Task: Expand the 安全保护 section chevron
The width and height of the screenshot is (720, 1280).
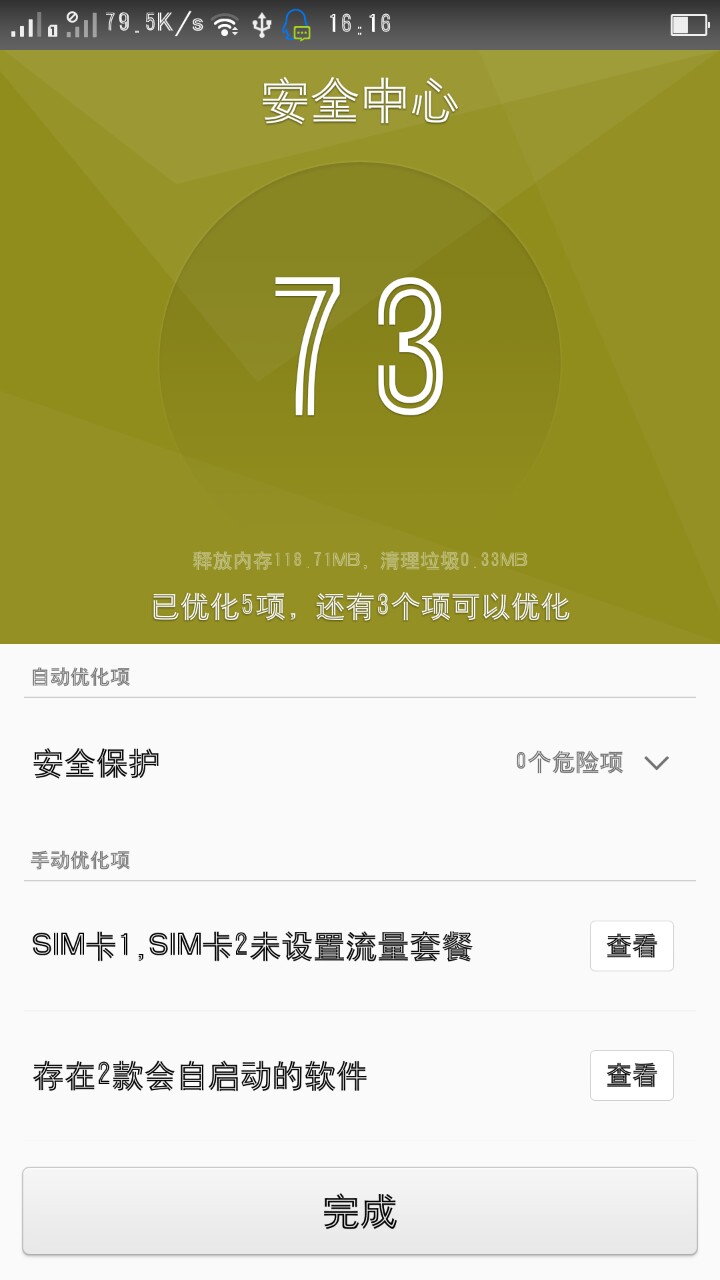Action: tap(656, 763)
